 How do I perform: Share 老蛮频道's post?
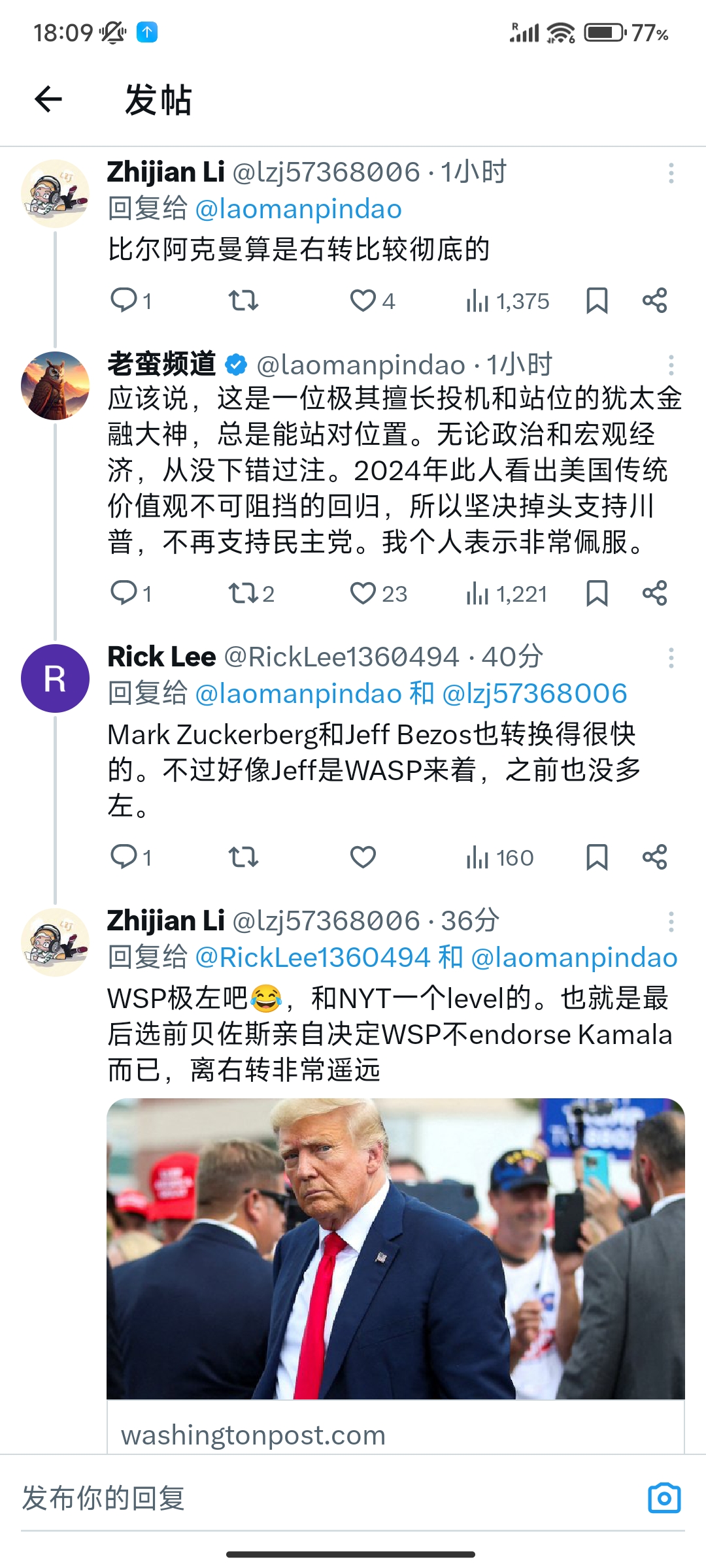[x=654, y=593]
